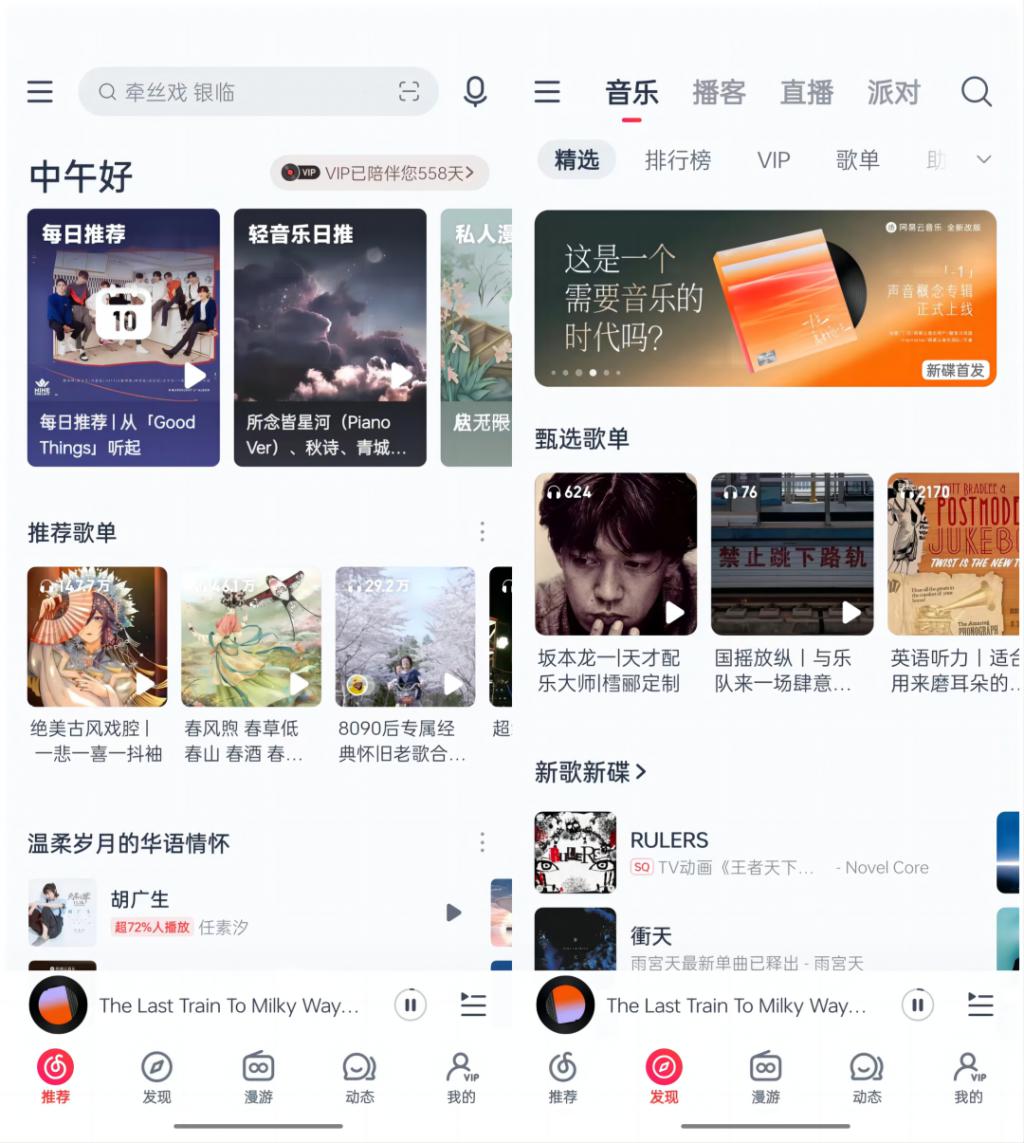Select the 排行榜 chip
The height and width of the screenshot is (1143, 1024).
coord(677,160)
